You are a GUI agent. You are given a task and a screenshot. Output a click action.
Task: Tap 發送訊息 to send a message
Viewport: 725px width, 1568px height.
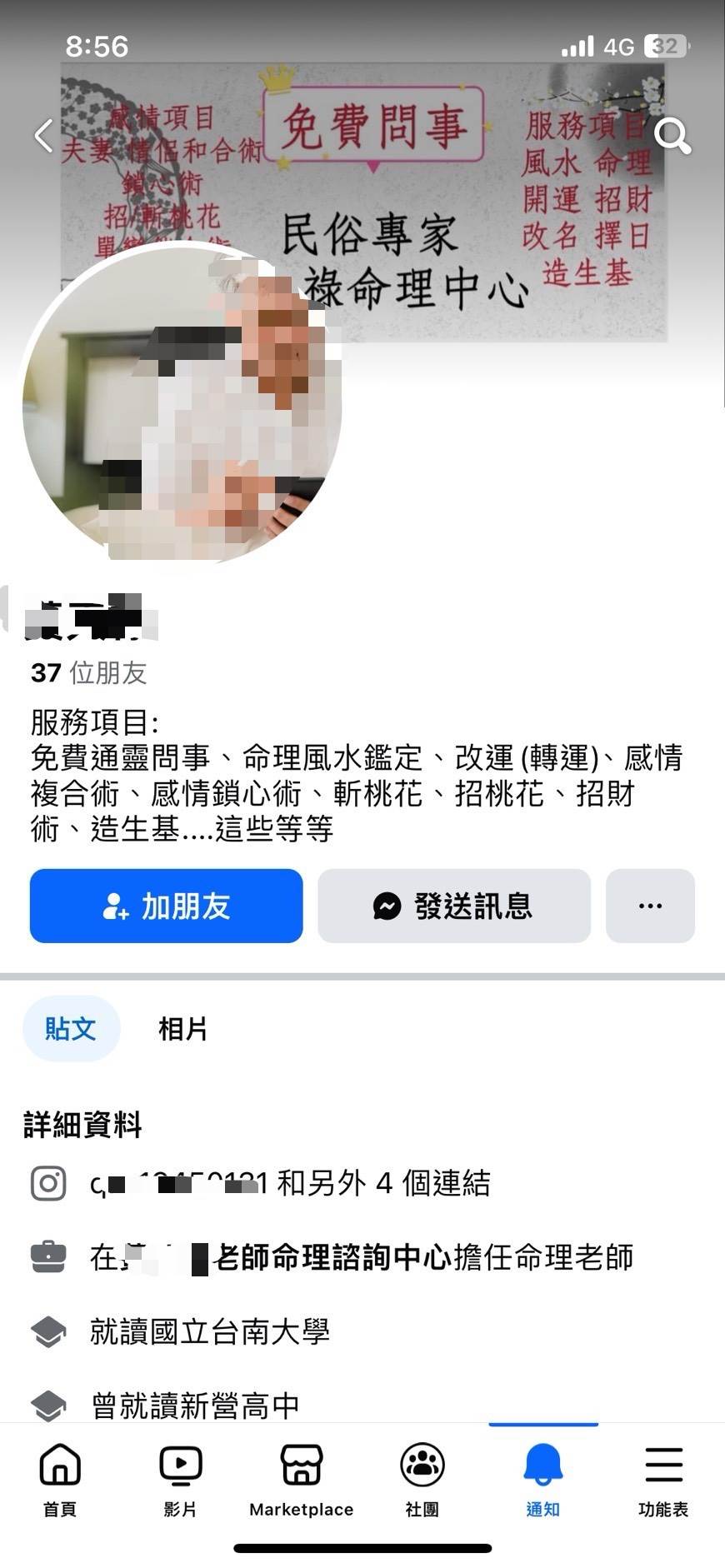453,906
